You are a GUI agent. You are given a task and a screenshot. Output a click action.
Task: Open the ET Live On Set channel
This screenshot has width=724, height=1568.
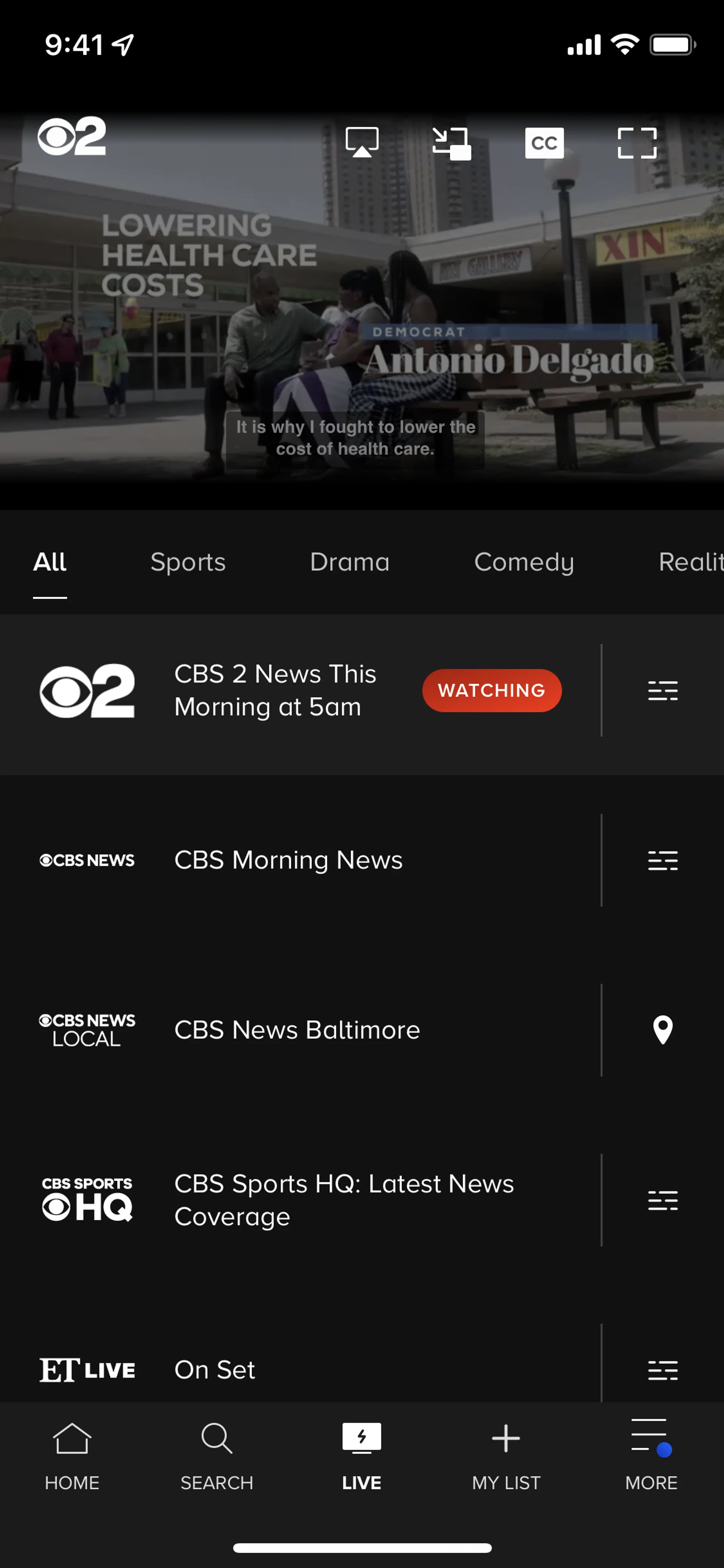coord(215,1370)
